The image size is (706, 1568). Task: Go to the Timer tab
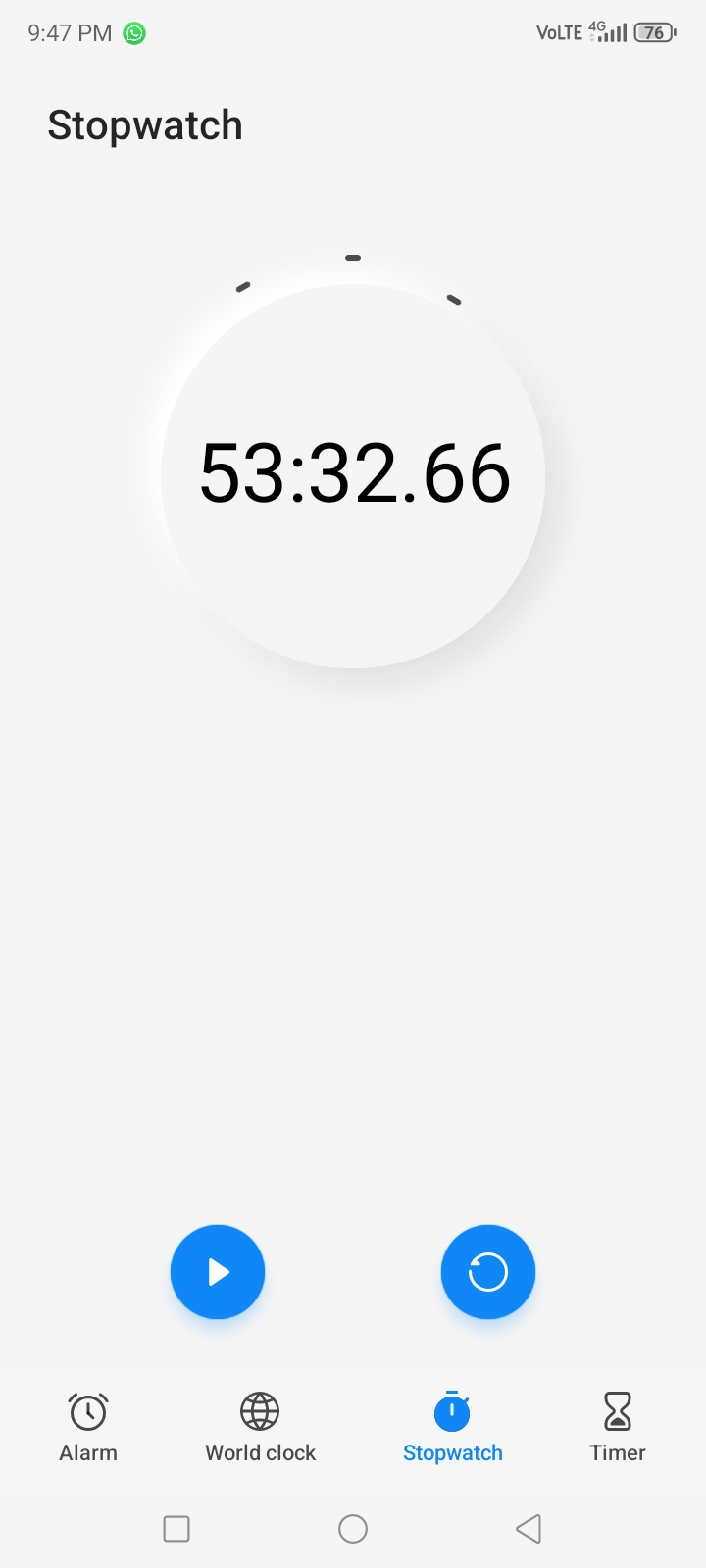[618, 1428]
